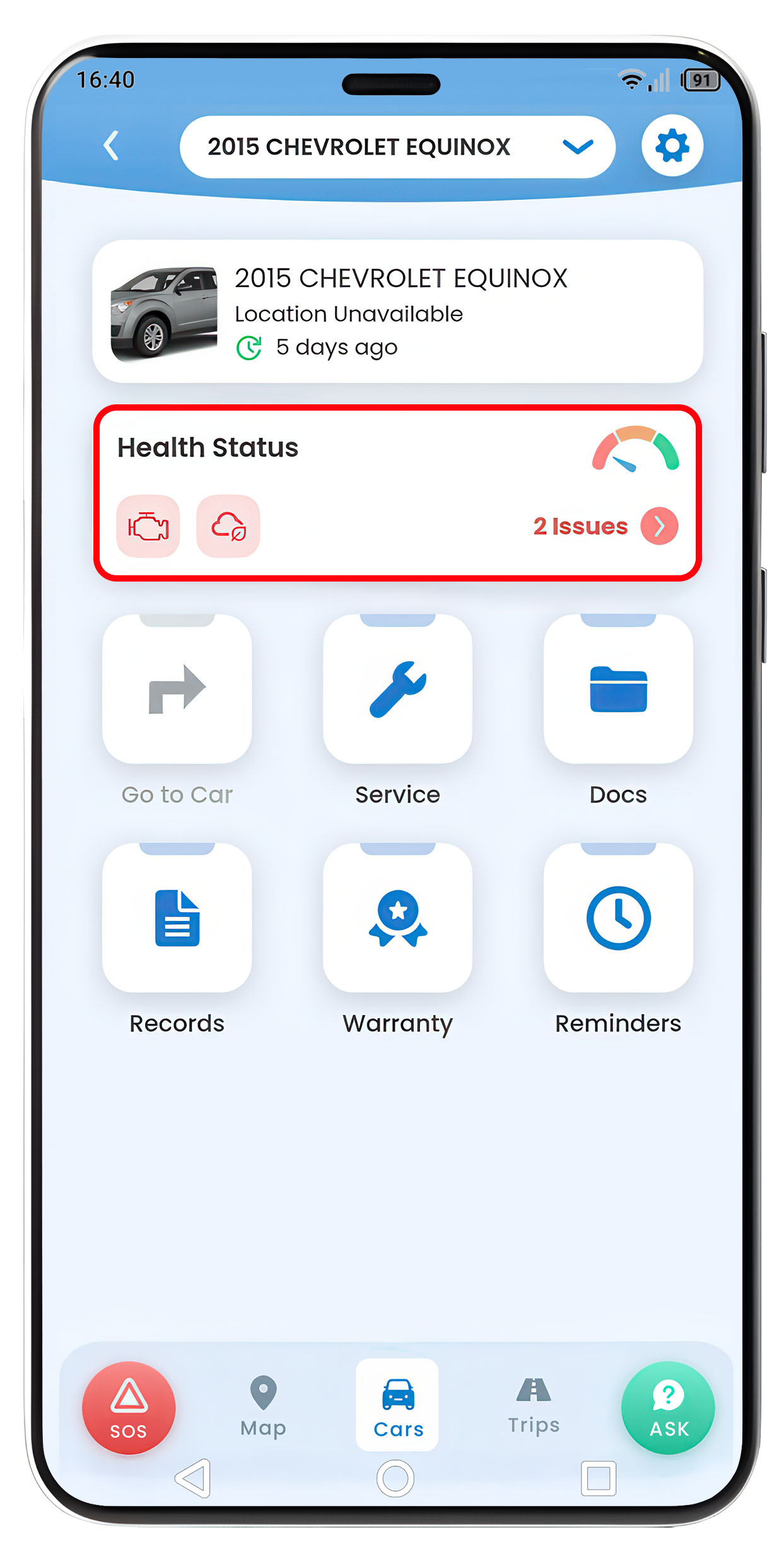Open the 2015 Chevrolet Equinox location card
Image resolution: width=784 pixels, height=1558 pixels.
(x=397, y=311)
